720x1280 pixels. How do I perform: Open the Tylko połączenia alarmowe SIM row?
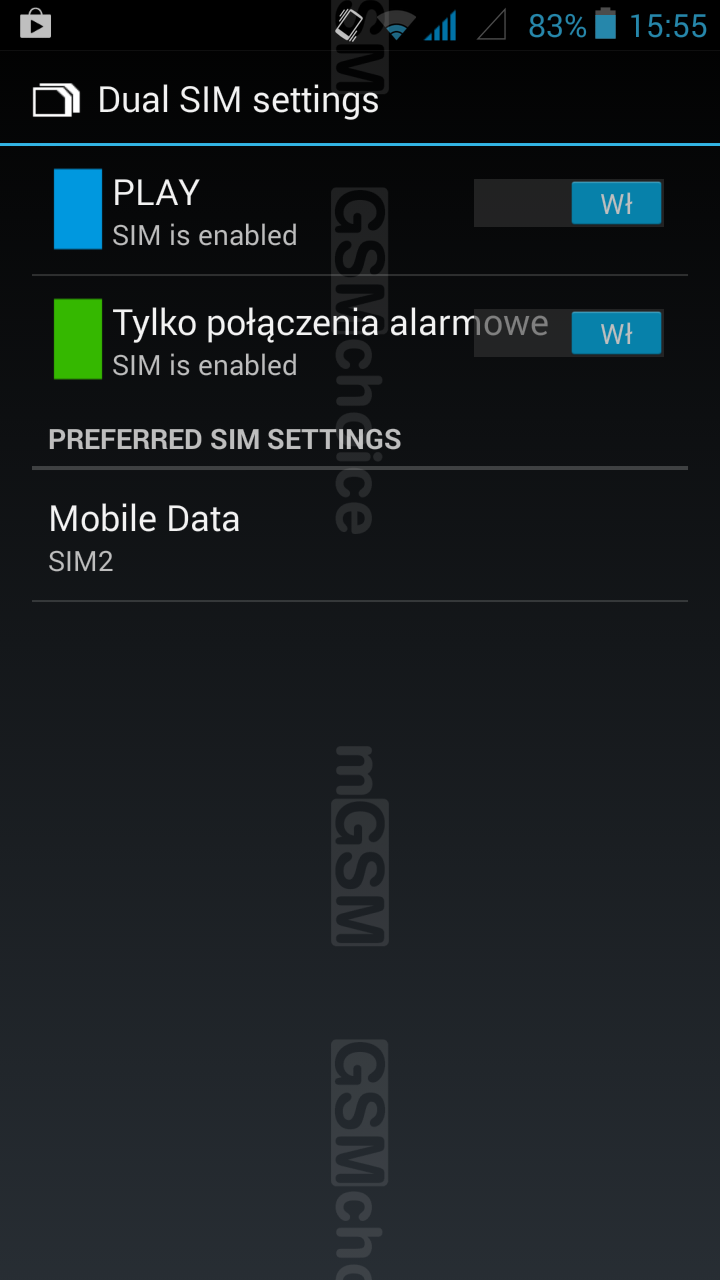250,340
